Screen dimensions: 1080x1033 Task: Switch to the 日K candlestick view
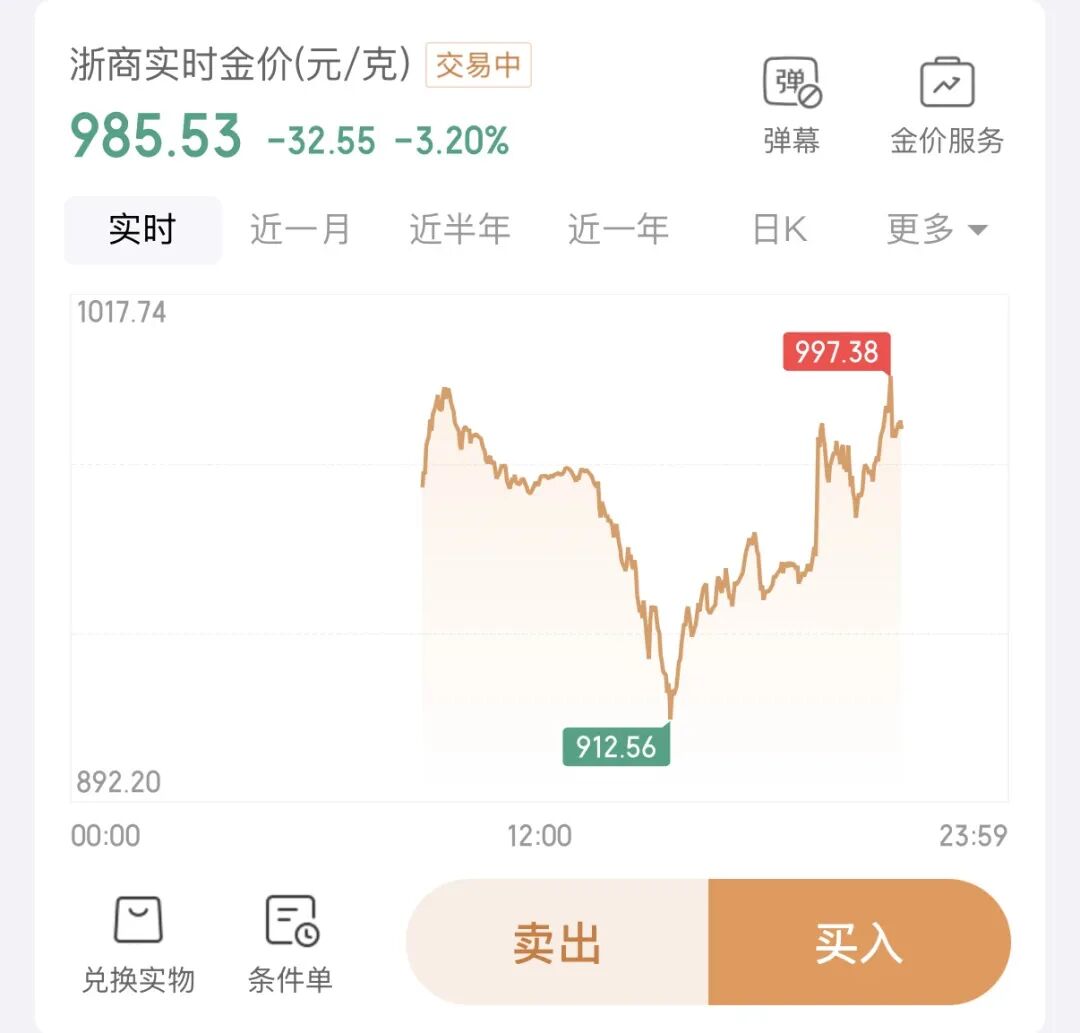[x=779, y=230]
